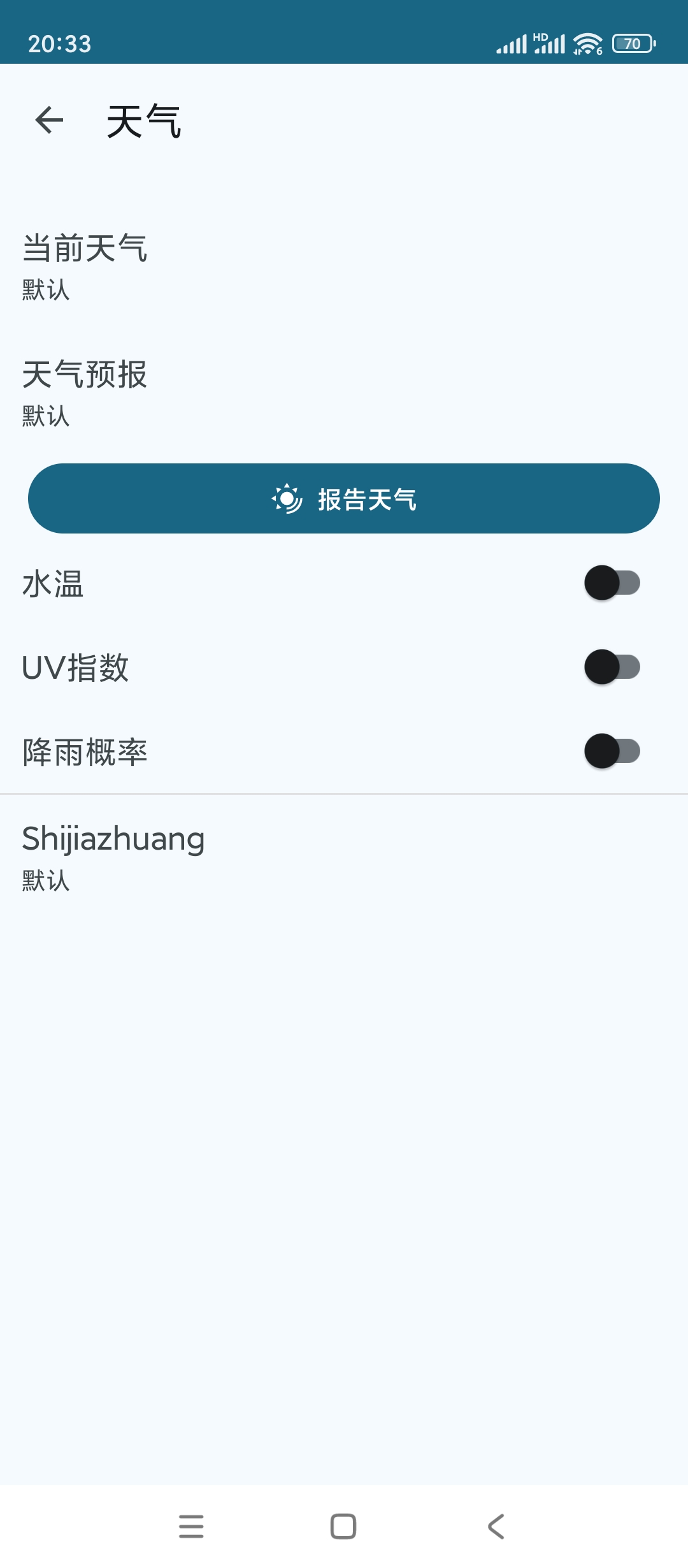Go to the home screen

343,1526
